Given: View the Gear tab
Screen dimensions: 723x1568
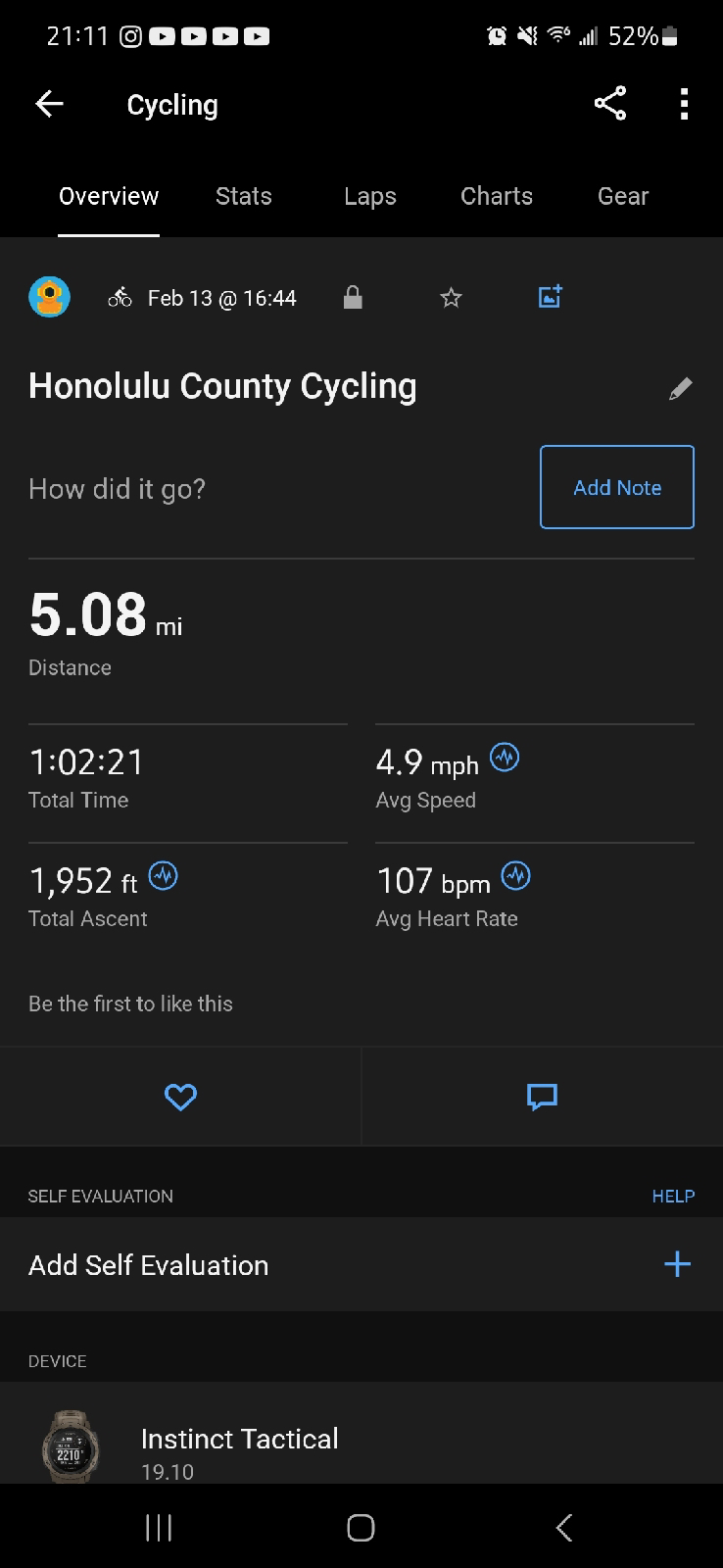Looking at the screenshot, I should 623,196.
